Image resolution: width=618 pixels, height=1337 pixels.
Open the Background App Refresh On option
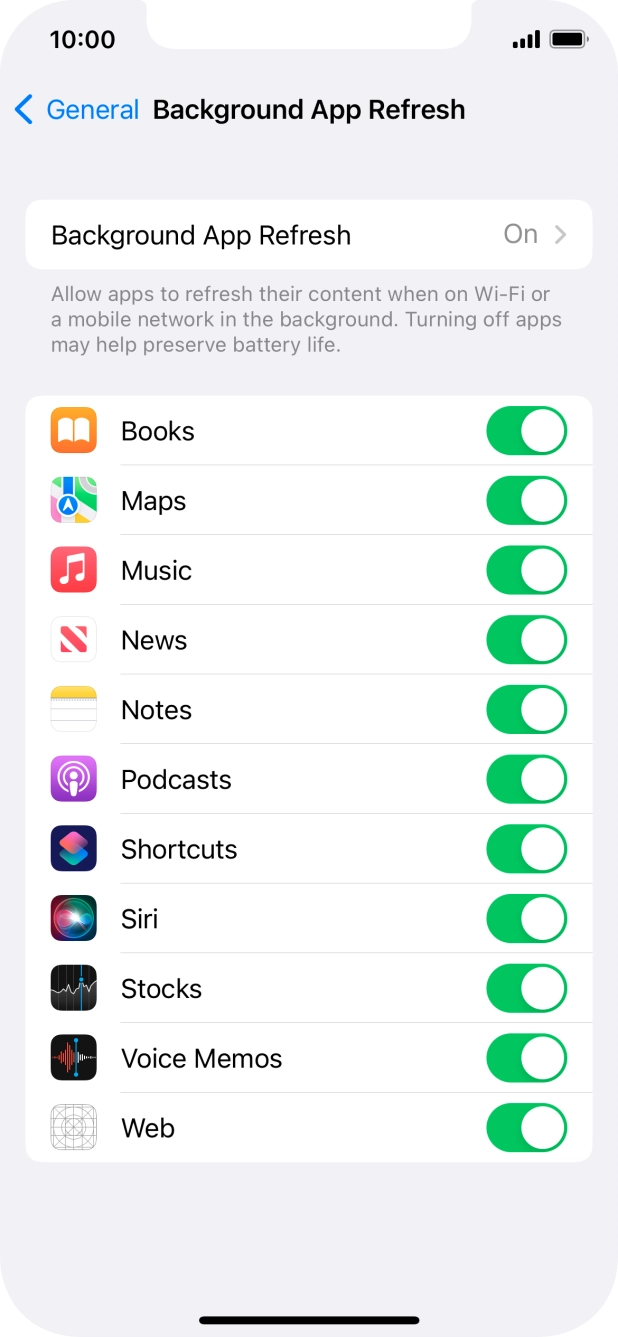click(308, 235)
